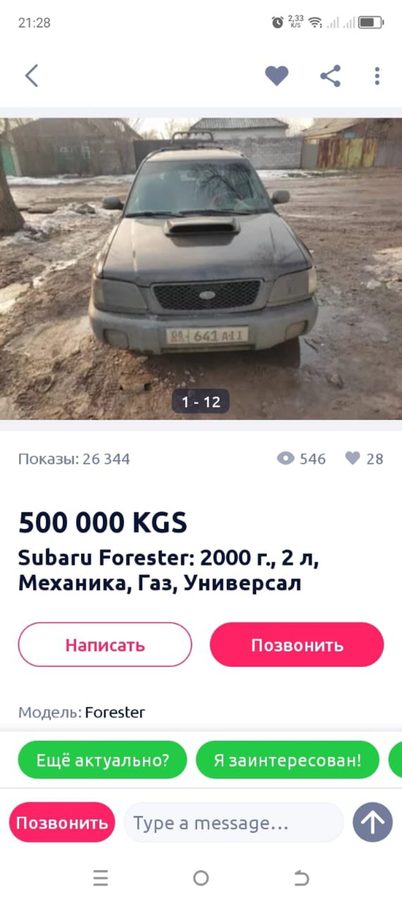Tap the outlined Написать button

105,645
